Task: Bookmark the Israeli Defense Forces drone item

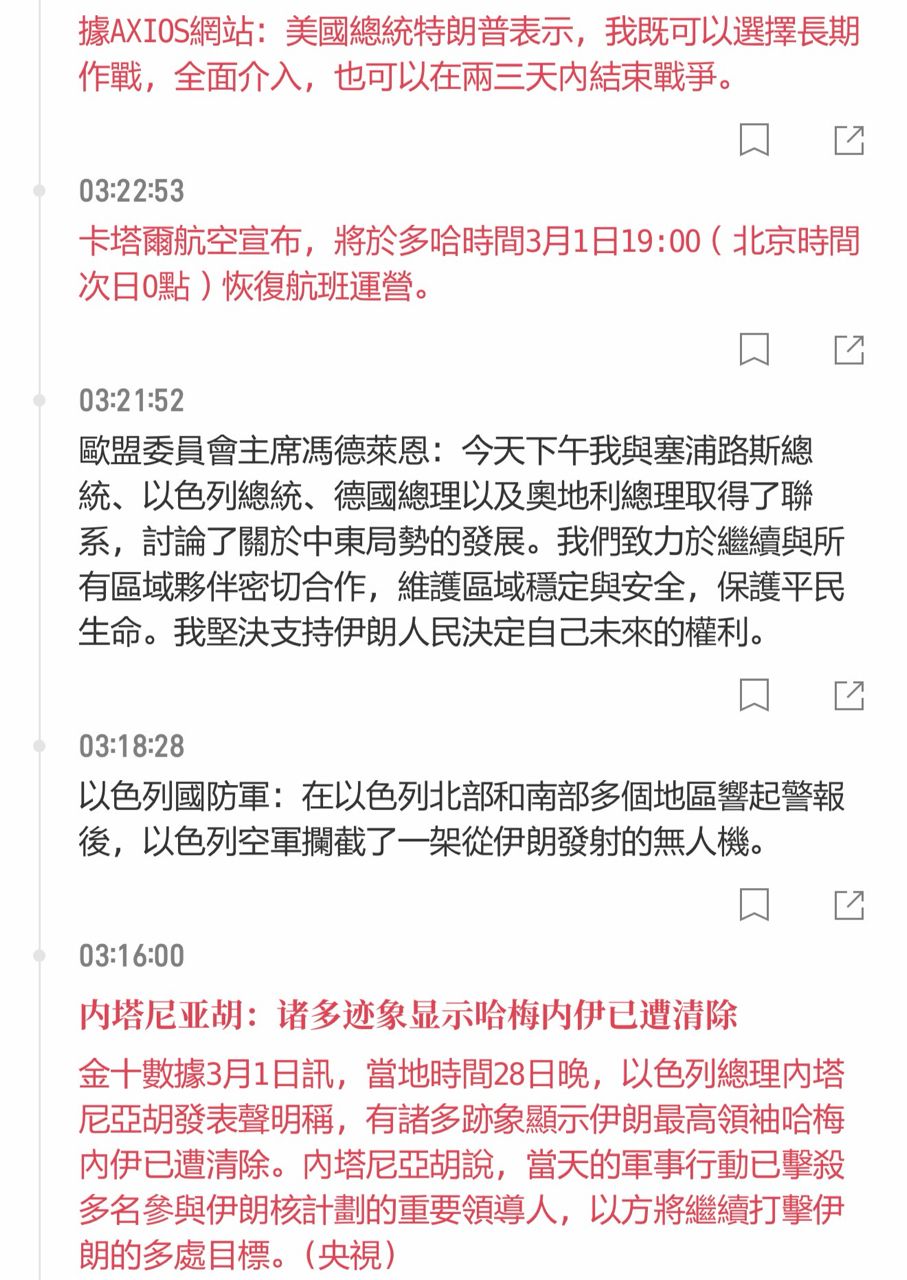Action: coord(754,905)
